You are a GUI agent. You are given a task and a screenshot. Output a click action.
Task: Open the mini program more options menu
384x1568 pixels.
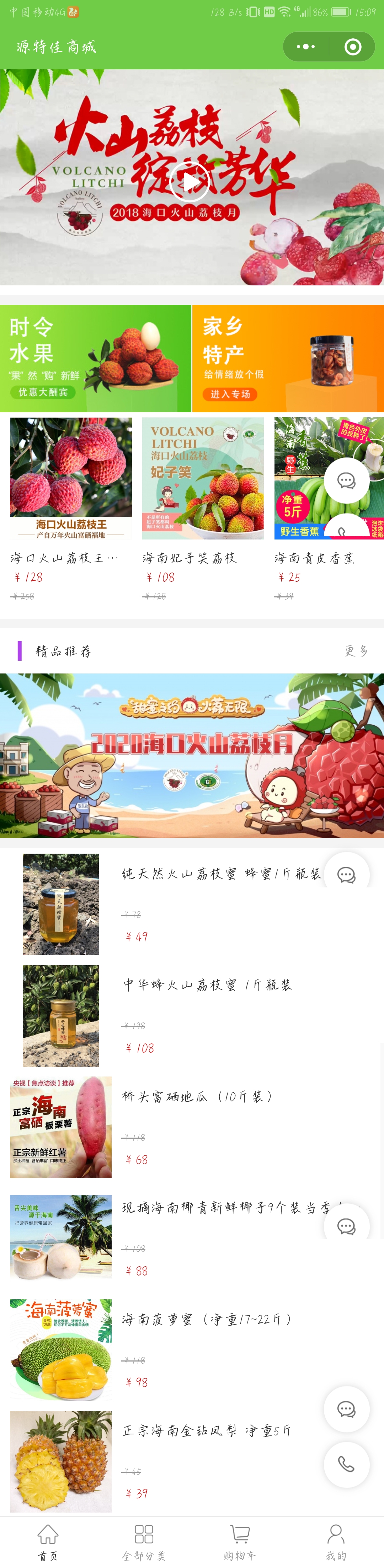305,47
